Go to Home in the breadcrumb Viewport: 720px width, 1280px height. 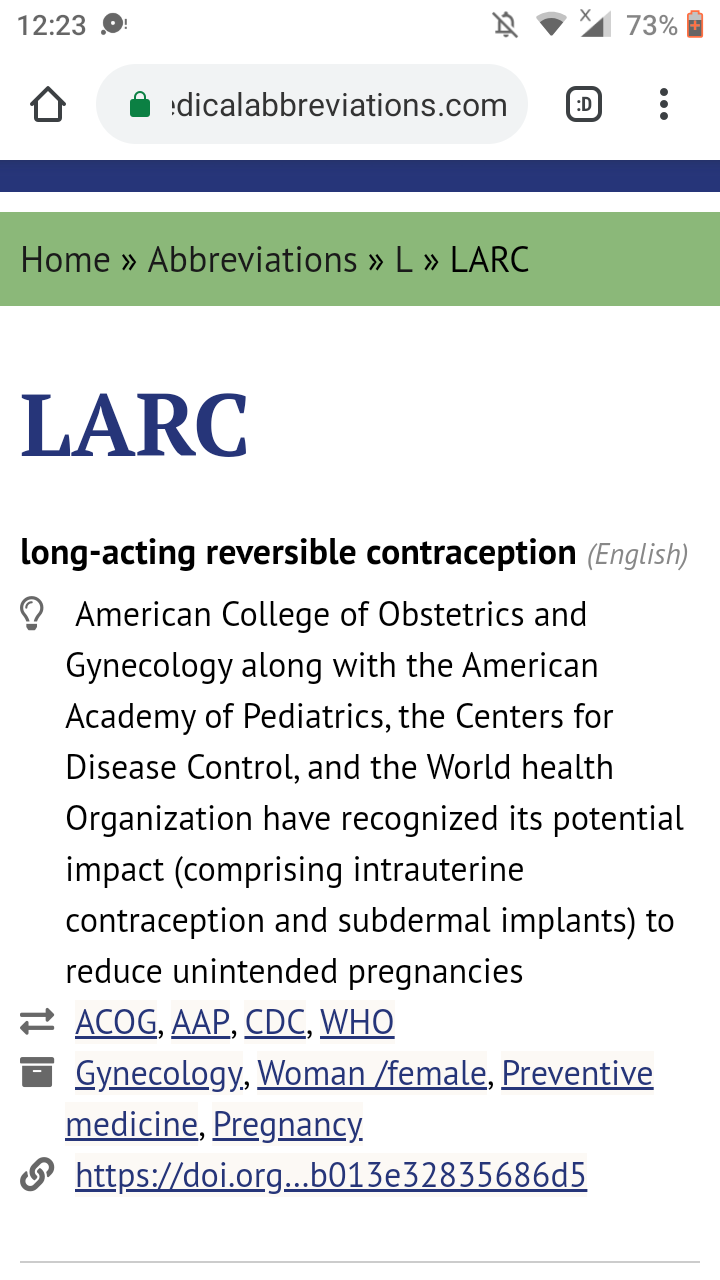click(x=65, y=260)
